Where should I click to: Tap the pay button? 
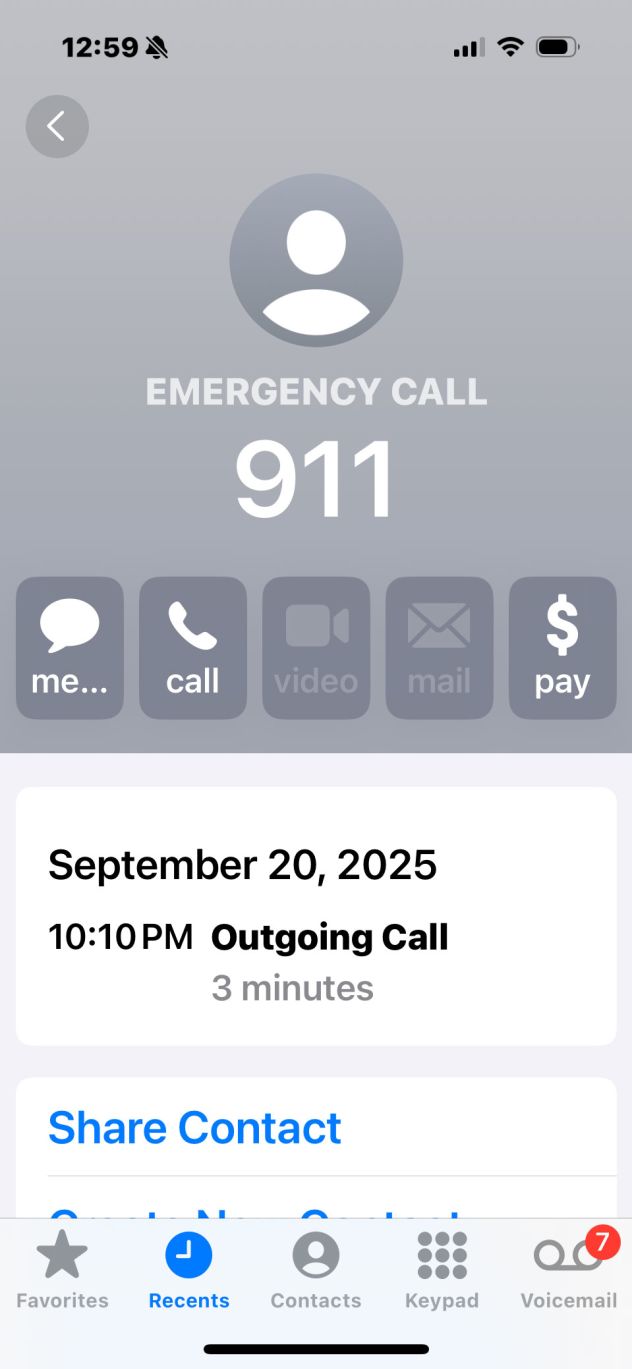click(562, 647)
